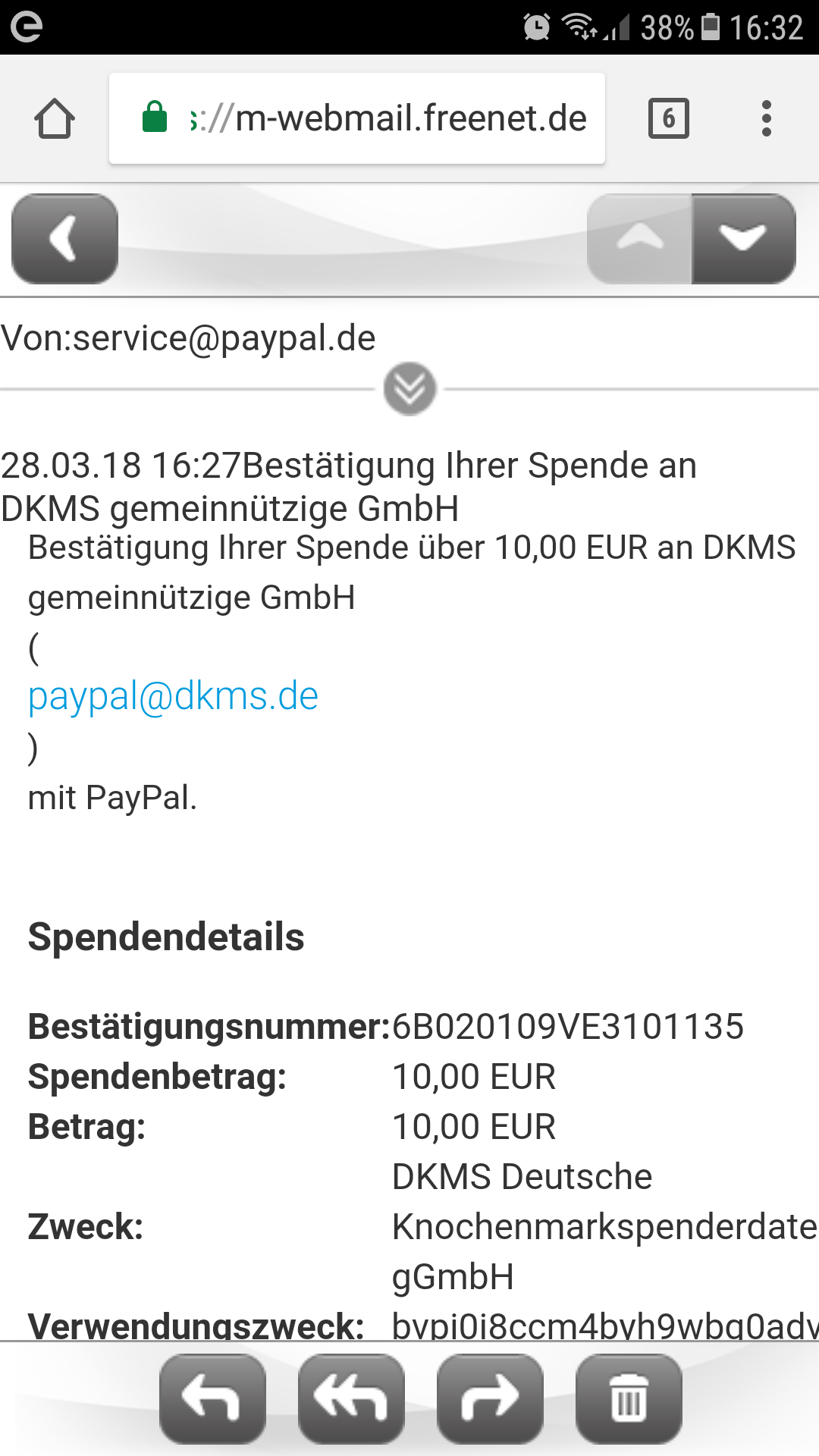Image resolution: width=819 pixels, height=1456 pixels.
Task: Reply to this PayPal email
Action: [212, 1398]
